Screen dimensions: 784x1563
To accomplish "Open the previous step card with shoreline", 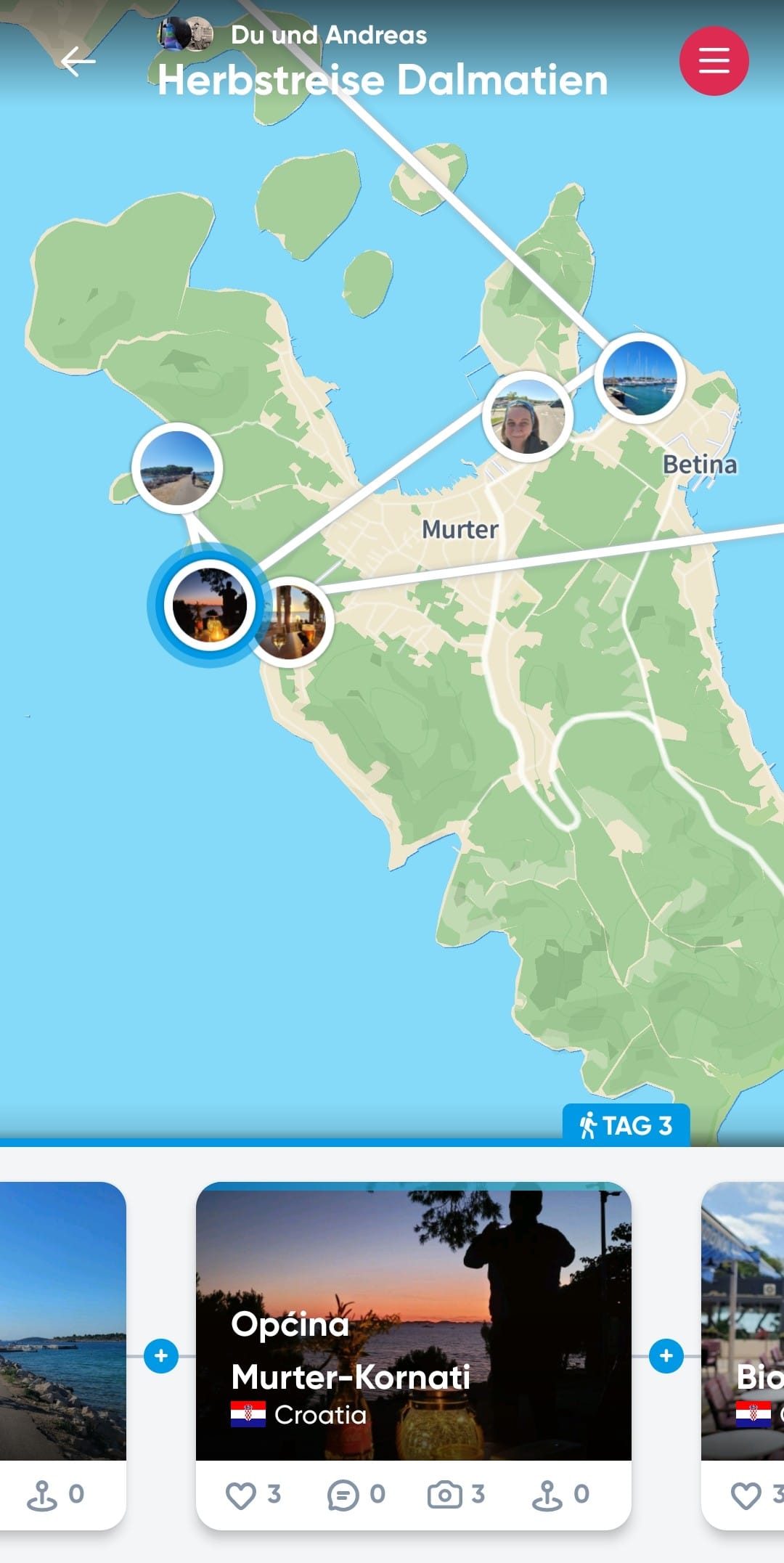I will pos(62,1321).
